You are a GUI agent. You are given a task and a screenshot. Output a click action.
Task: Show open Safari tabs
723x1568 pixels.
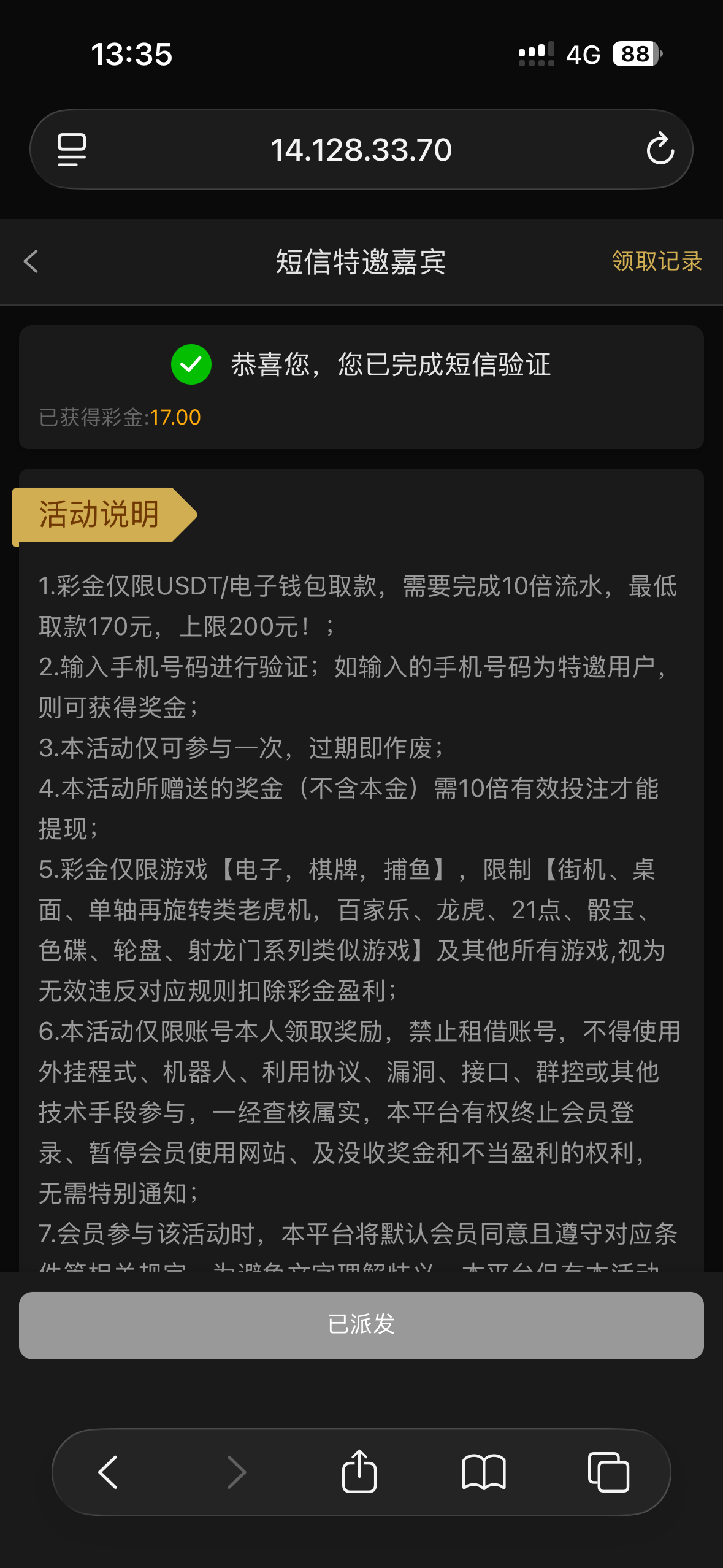(x=608, y=1472)
